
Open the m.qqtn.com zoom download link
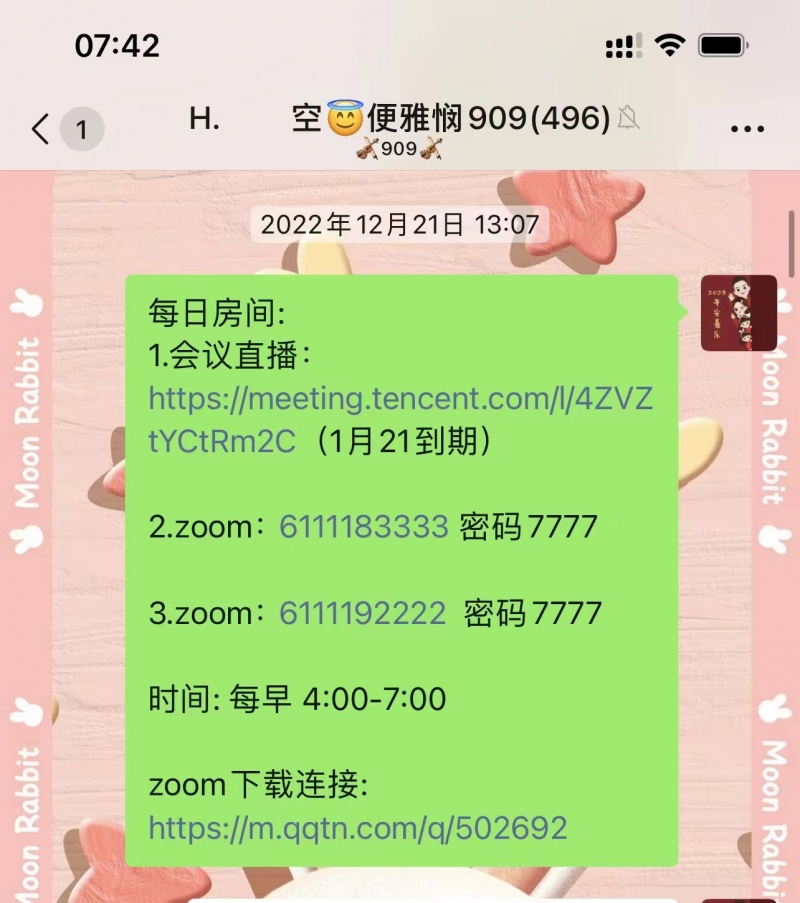pos(358,828)
